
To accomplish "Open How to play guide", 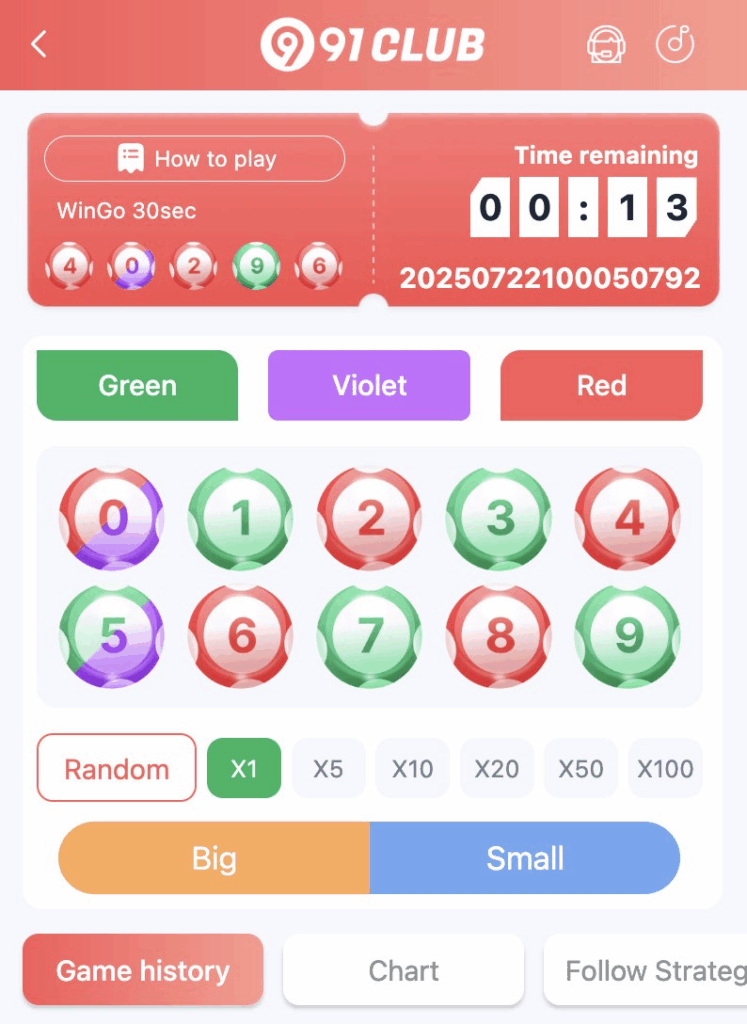I will tap(195, 159).
